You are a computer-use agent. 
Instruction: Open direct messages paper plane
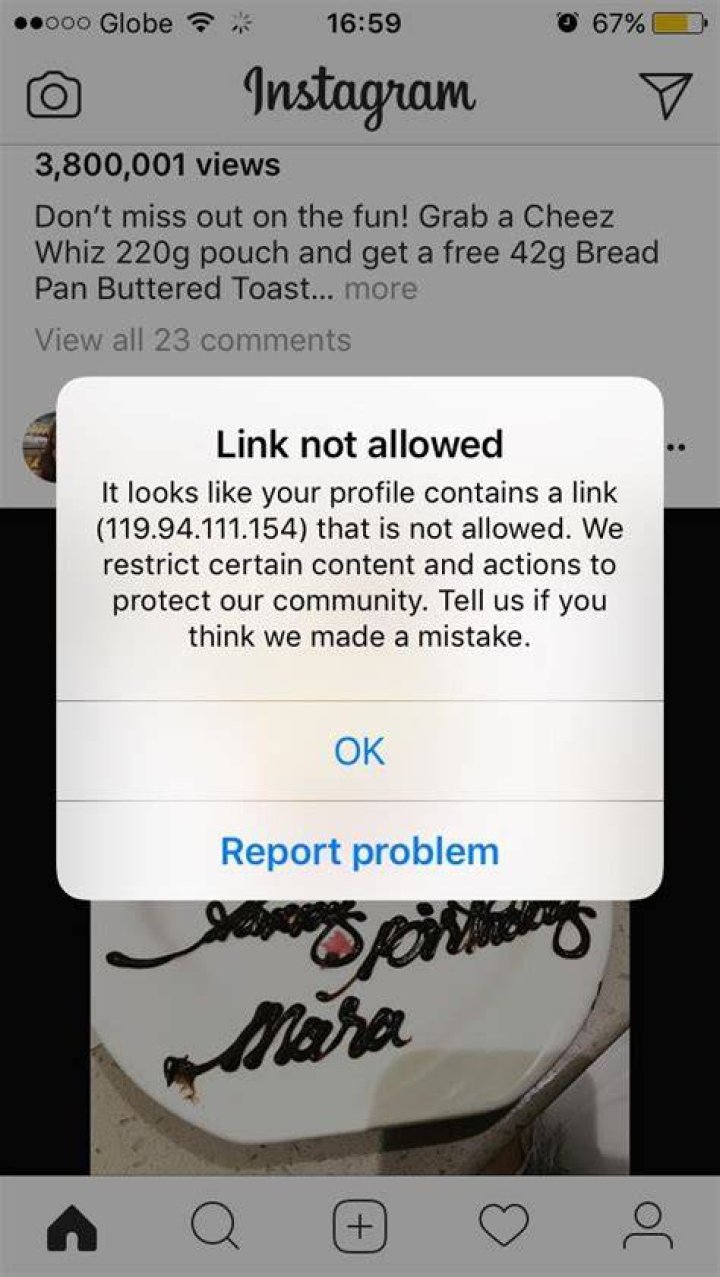click(665, 93)
